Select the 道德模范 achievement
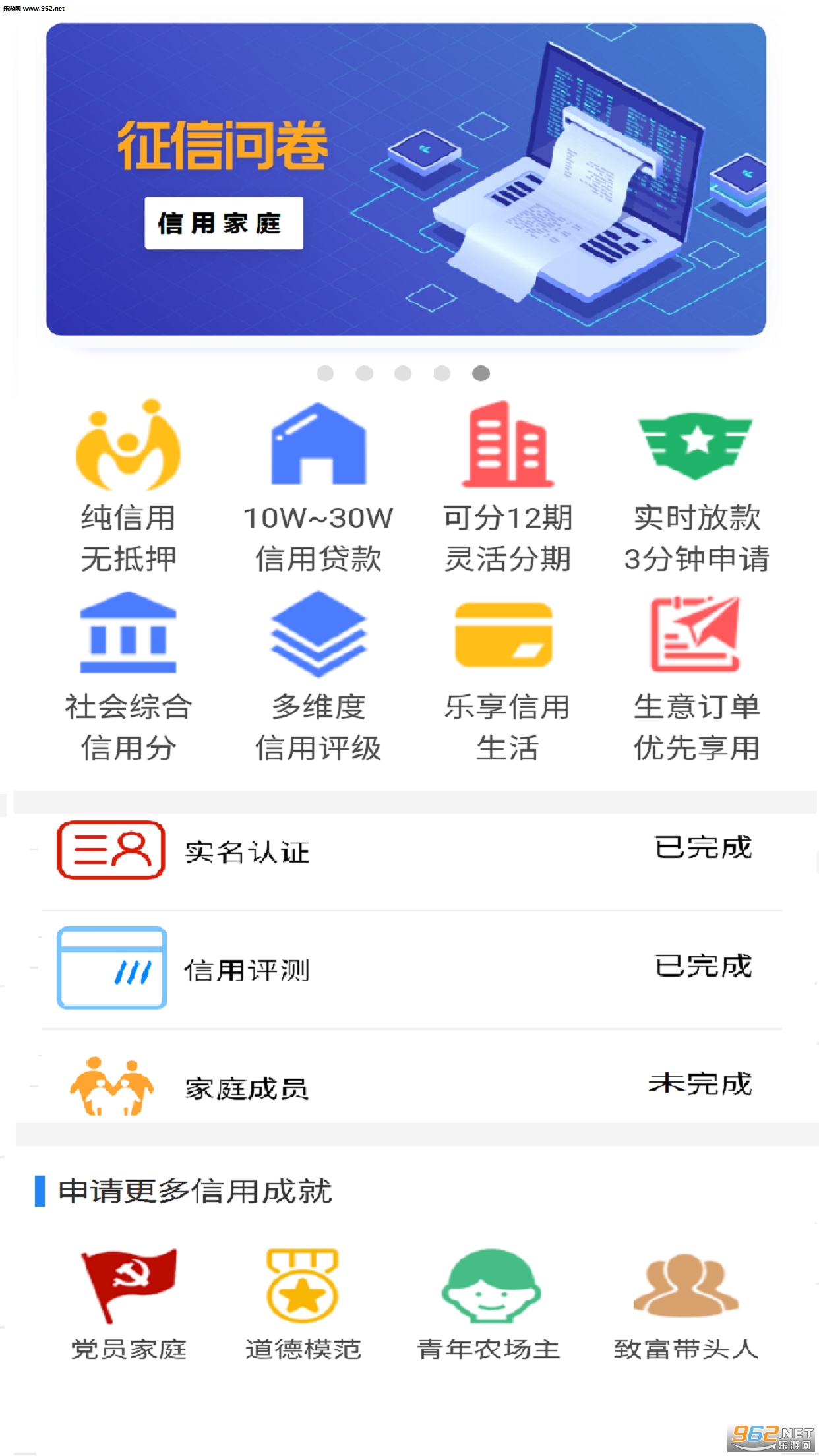The height and width of the screenshot is (1456, 819). (303, 1302)
